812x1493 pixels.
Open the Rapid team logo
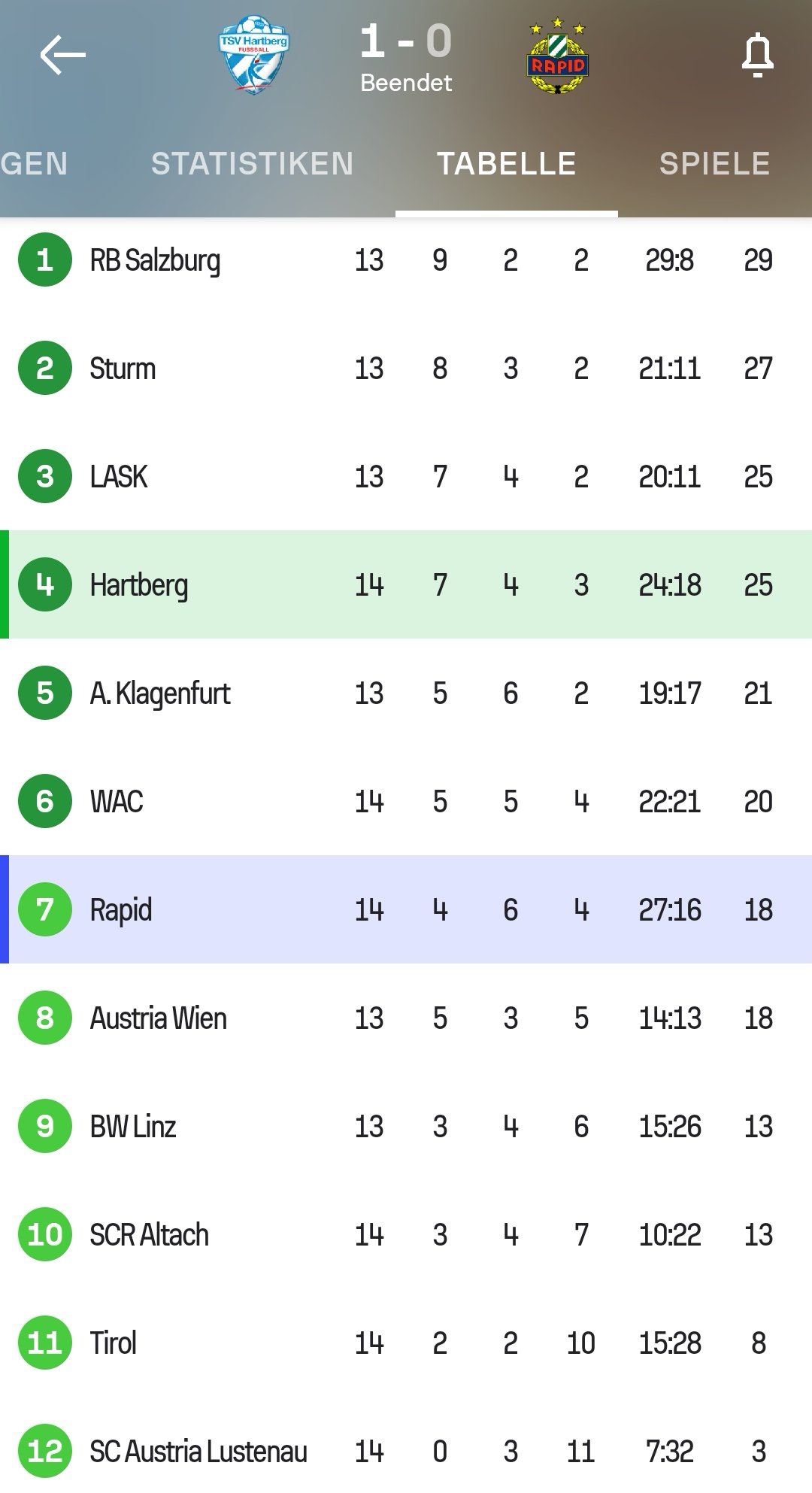tap(557, 55)
